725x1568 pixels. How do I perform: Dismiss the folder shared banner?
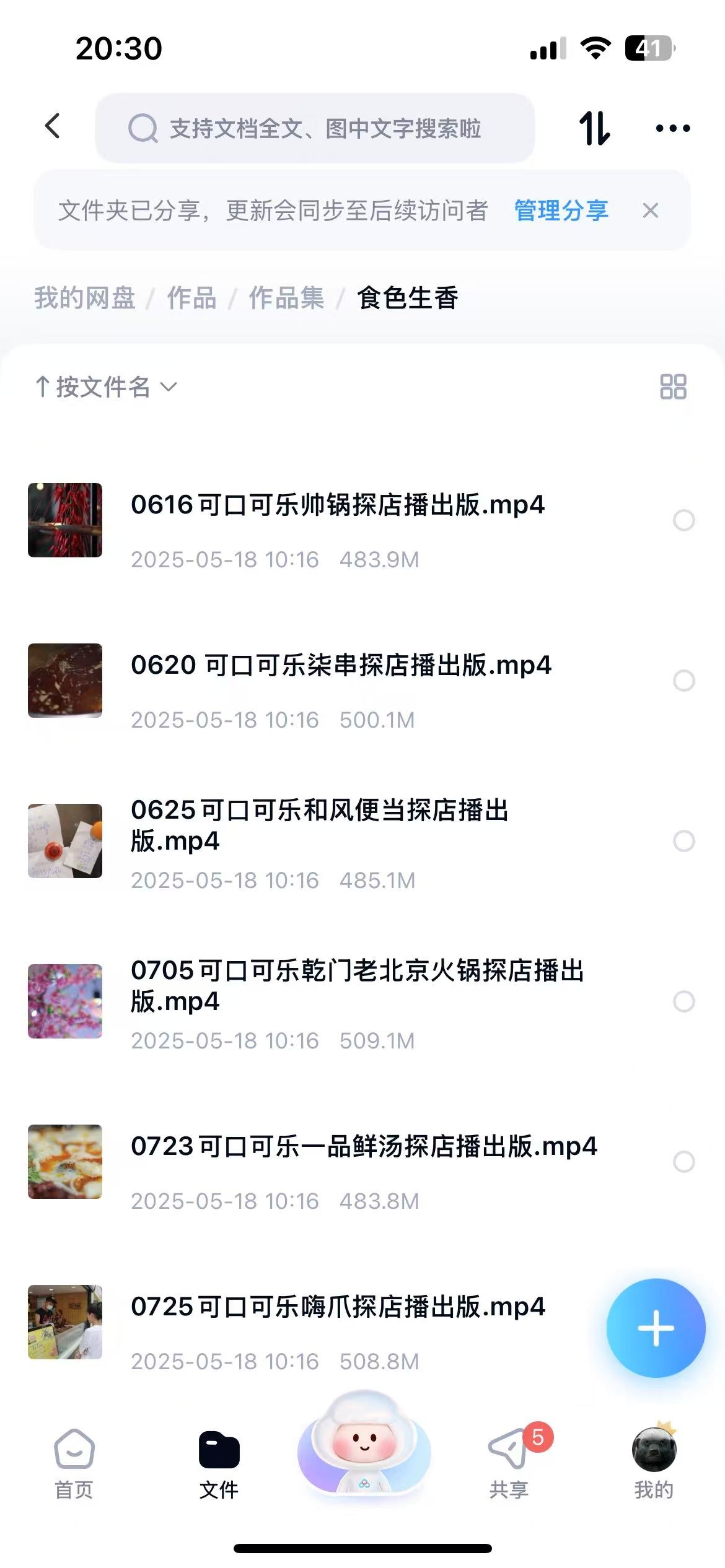pos(650,211)
